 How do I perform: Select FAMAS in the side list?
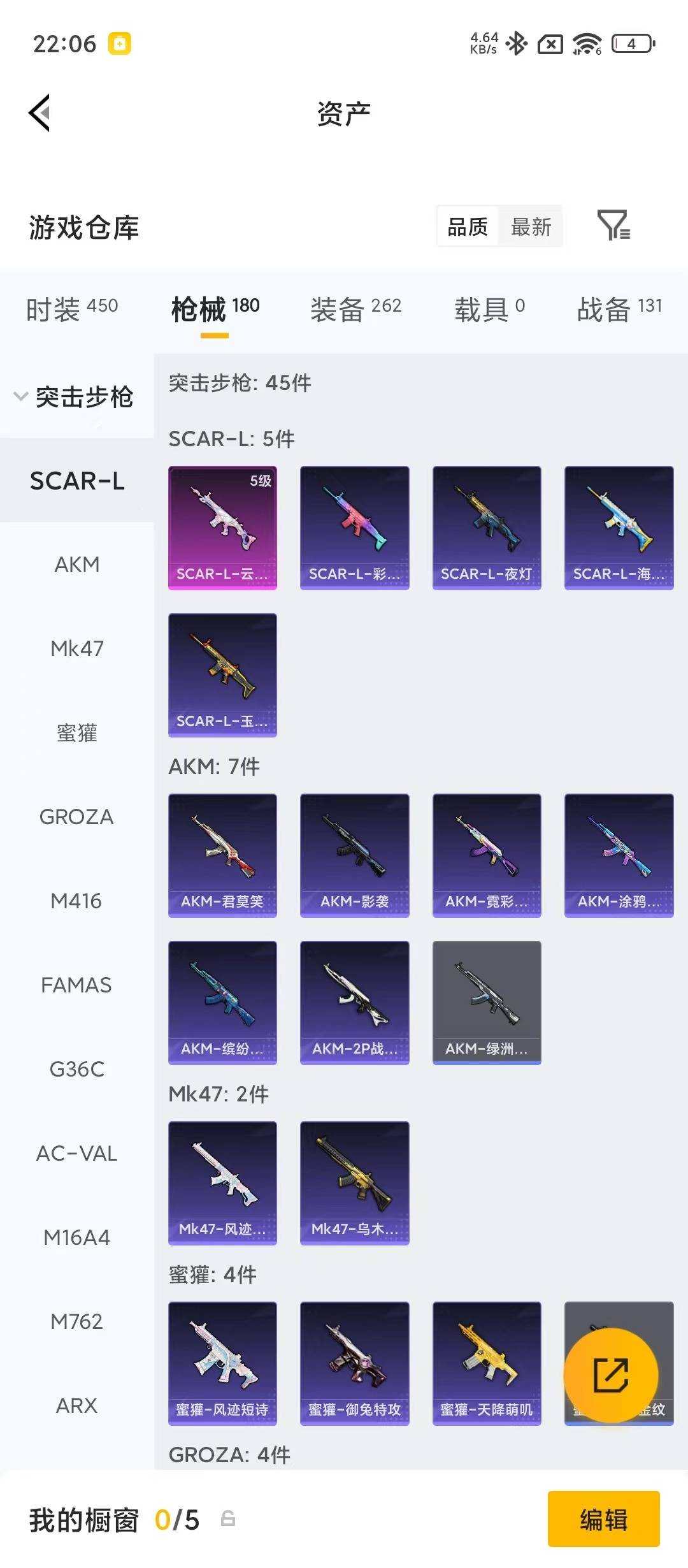point(76,985)
